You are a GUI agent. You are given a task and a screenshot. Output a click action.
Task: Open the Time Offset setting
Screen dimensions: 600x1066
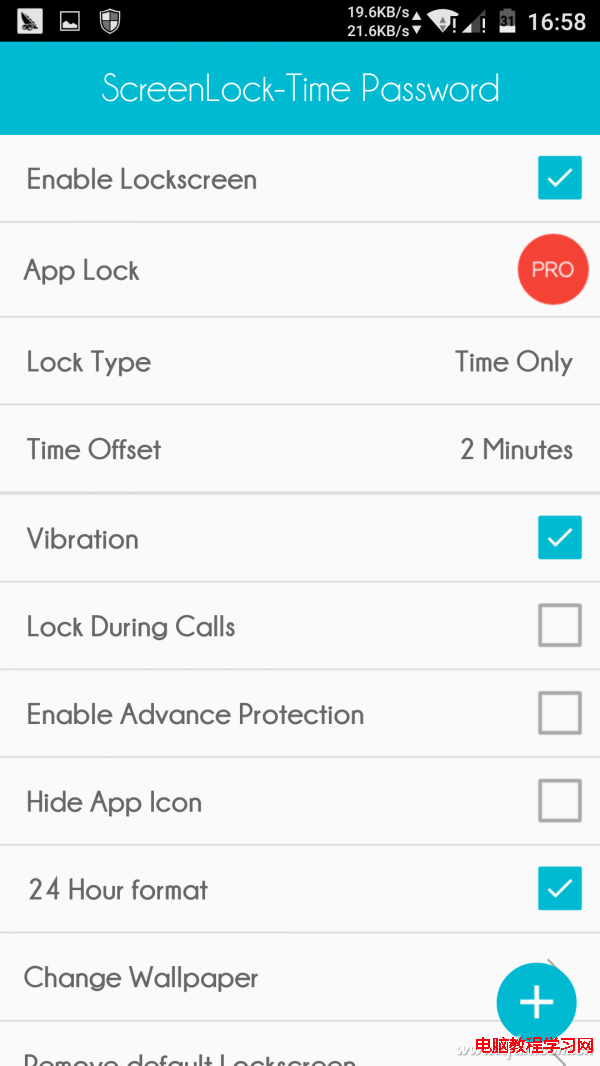(300, 450)
